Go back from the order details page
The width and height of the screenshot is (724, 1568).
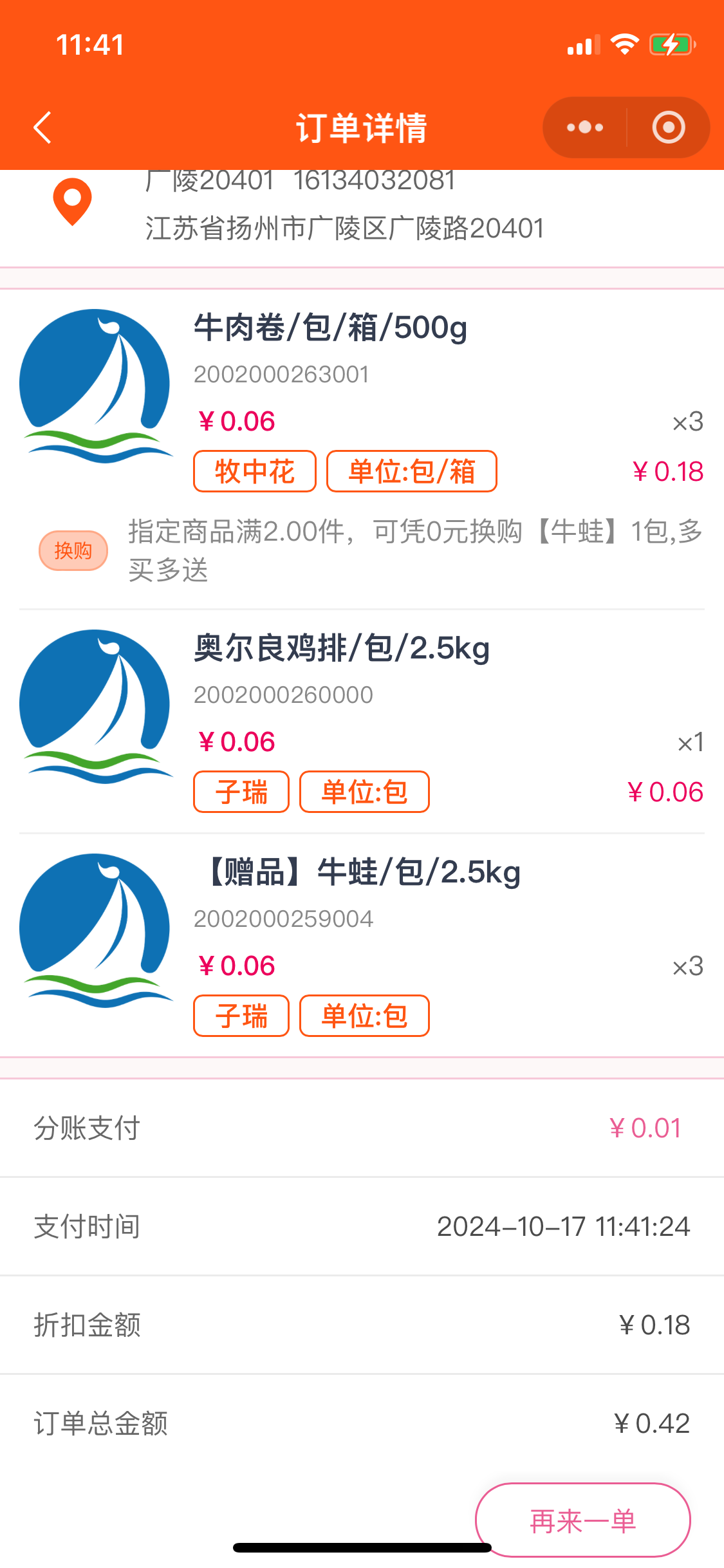[42, 127]
